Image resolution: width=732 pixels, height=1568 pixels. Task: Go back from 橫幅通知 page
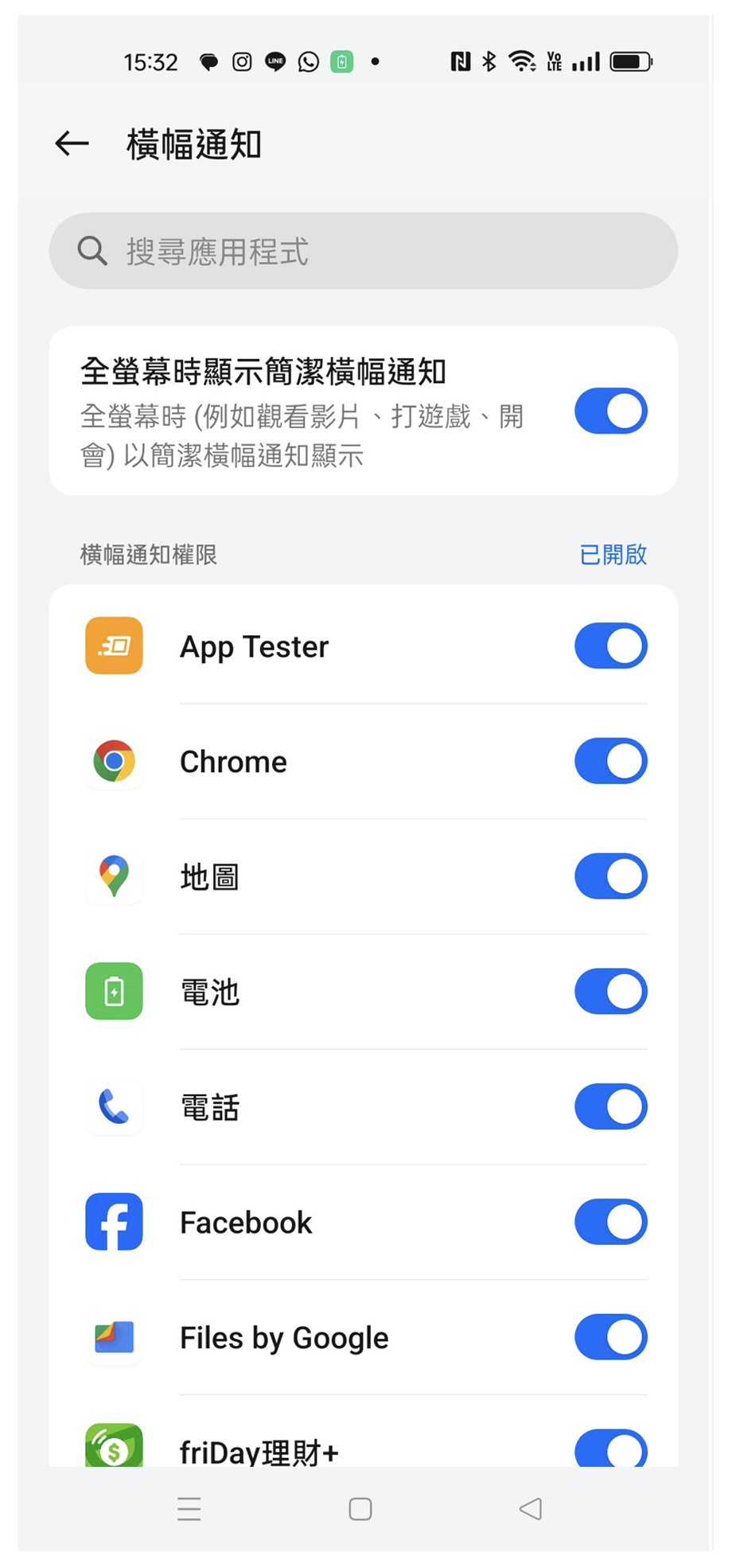(72, 144)
